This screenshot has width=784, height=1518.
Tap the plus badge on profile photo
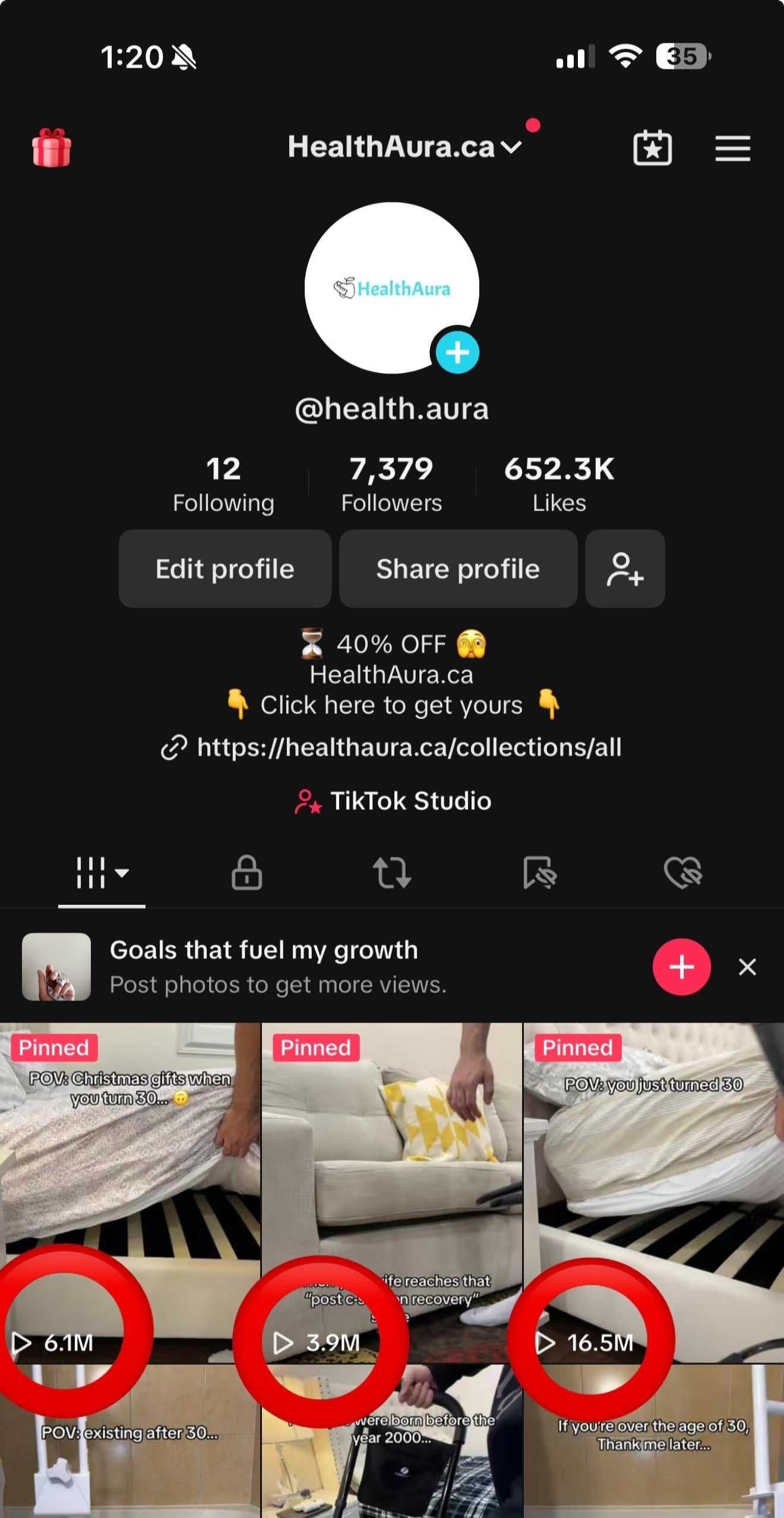click(x=457, y=352)
